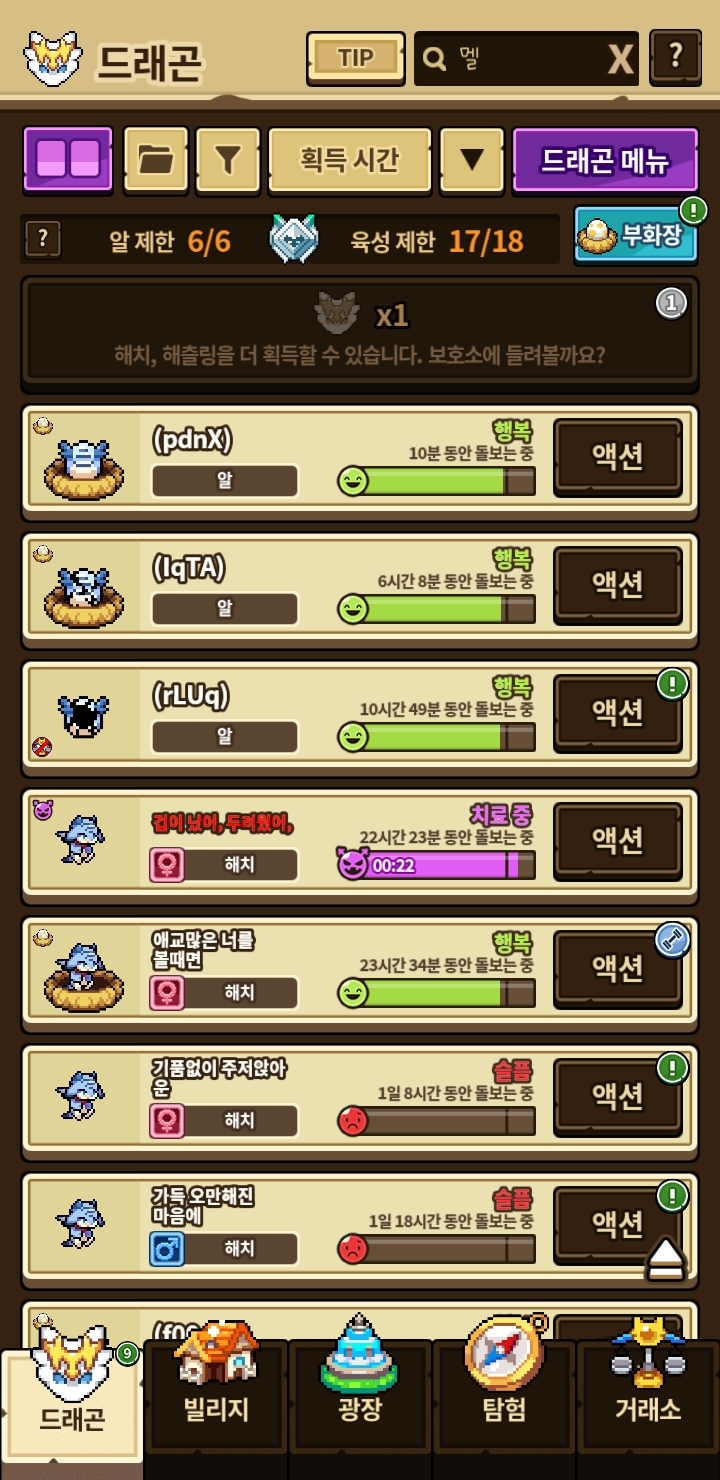
Task: Tap 액션 for the (IqTA) egg
Action: click(618, 585)
